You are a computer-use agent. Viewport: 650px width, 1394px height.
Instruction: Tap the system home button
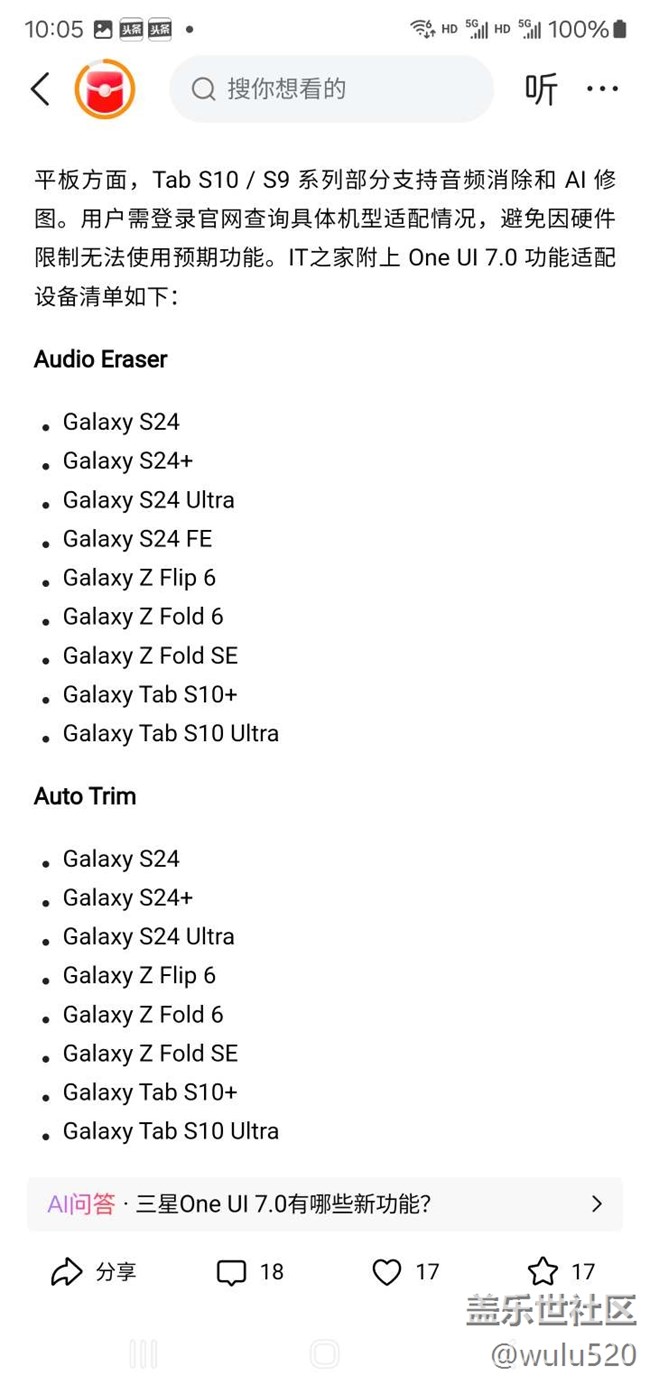325,1355
